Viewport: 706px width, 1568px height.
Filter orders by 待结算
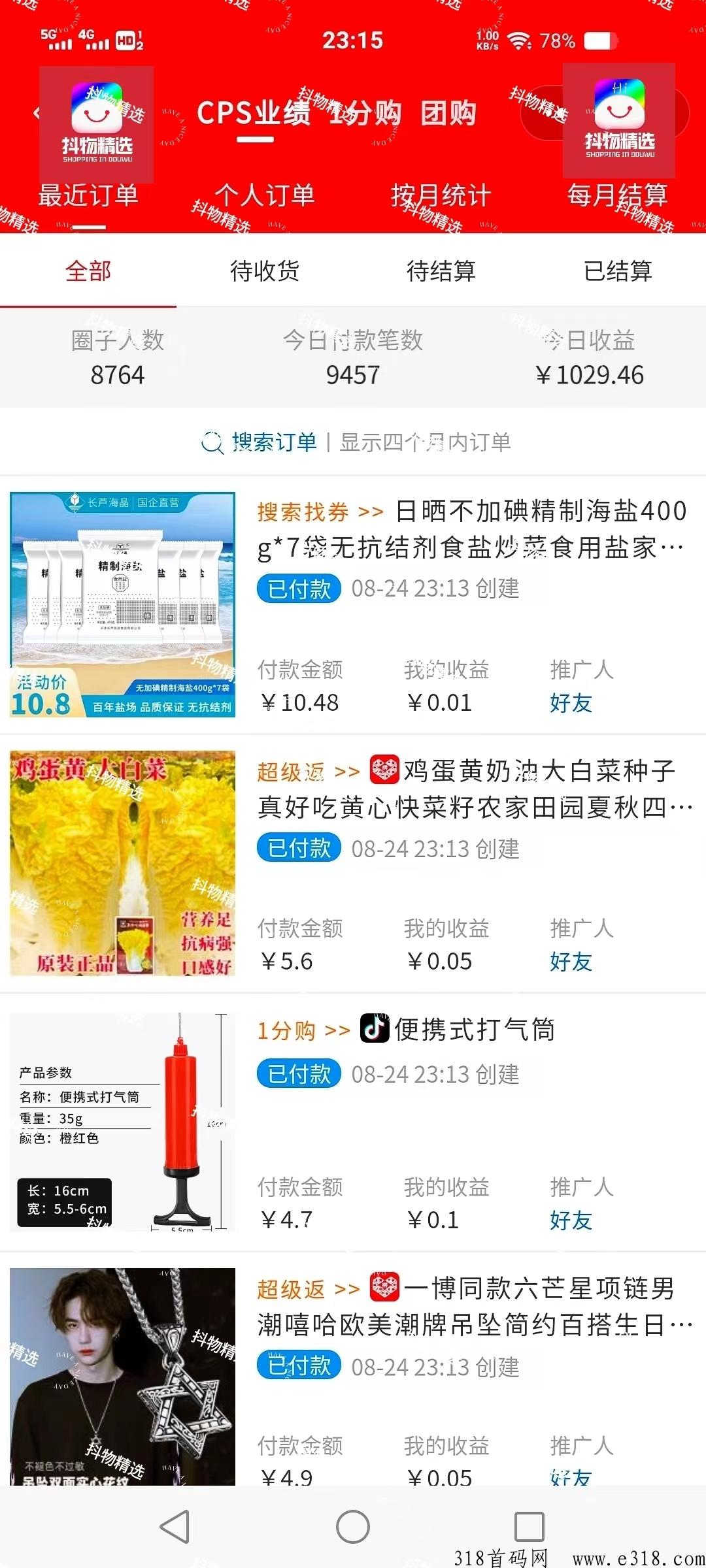tap(441, 270)
